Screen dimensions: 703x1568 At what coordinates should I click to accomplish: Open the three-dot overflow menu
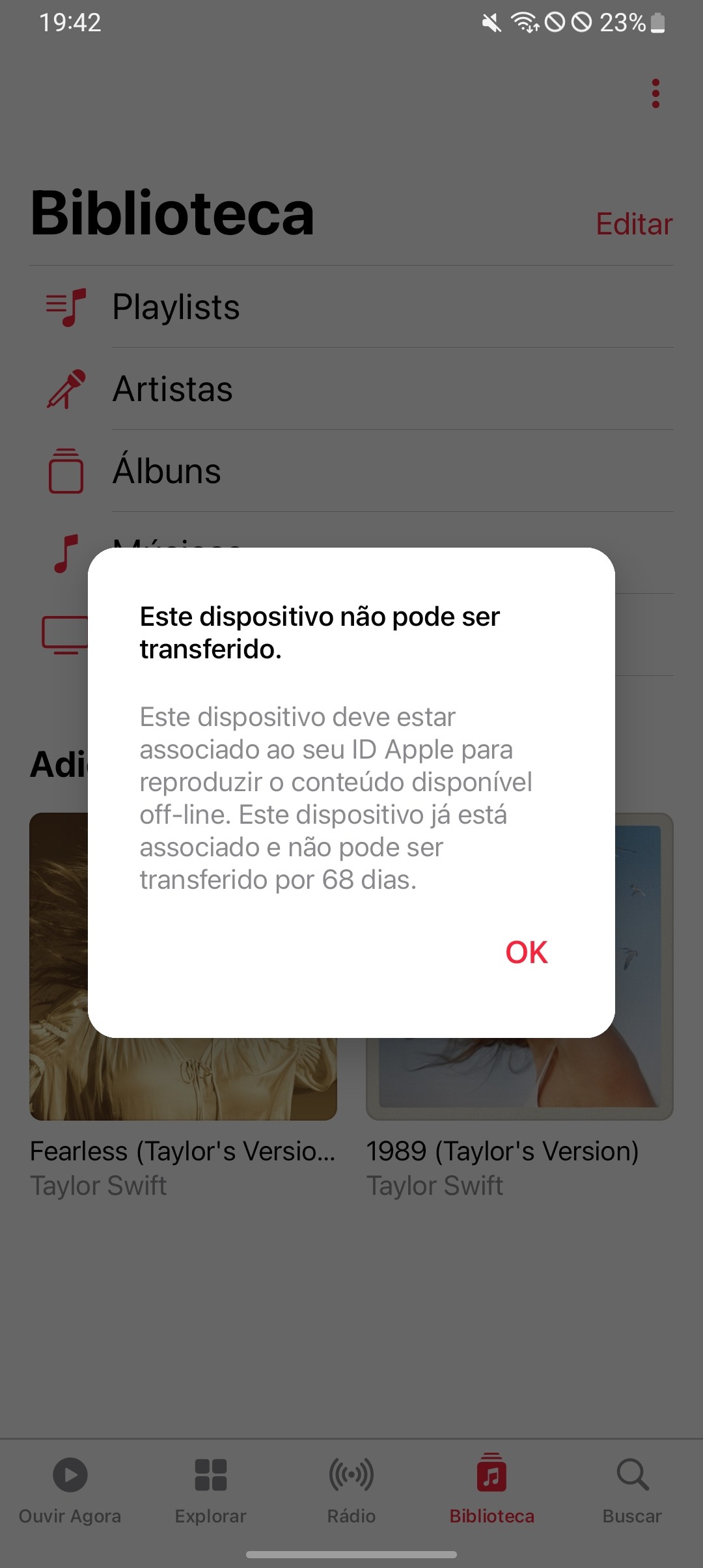(655, 94)
